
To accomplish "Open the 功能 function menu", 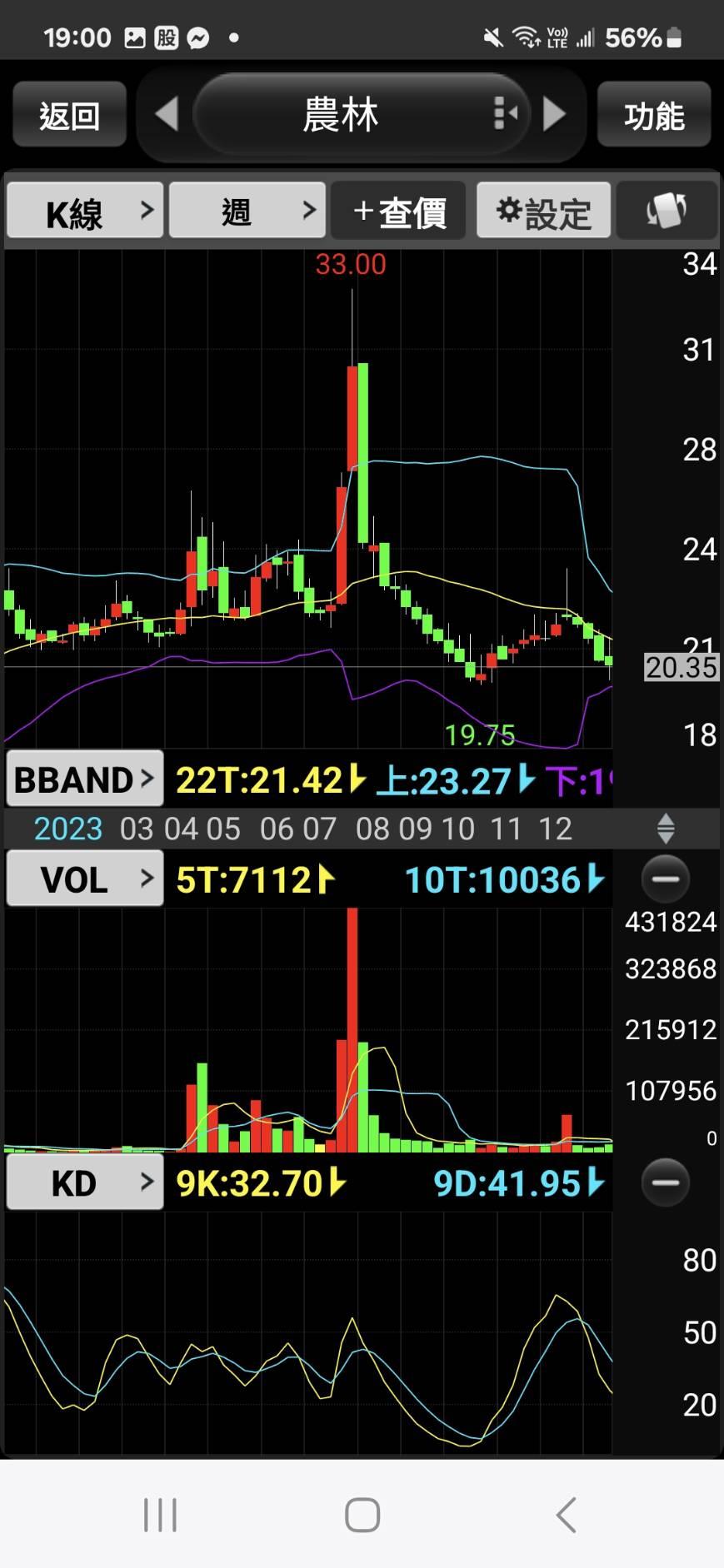I will tap(654, 115).
